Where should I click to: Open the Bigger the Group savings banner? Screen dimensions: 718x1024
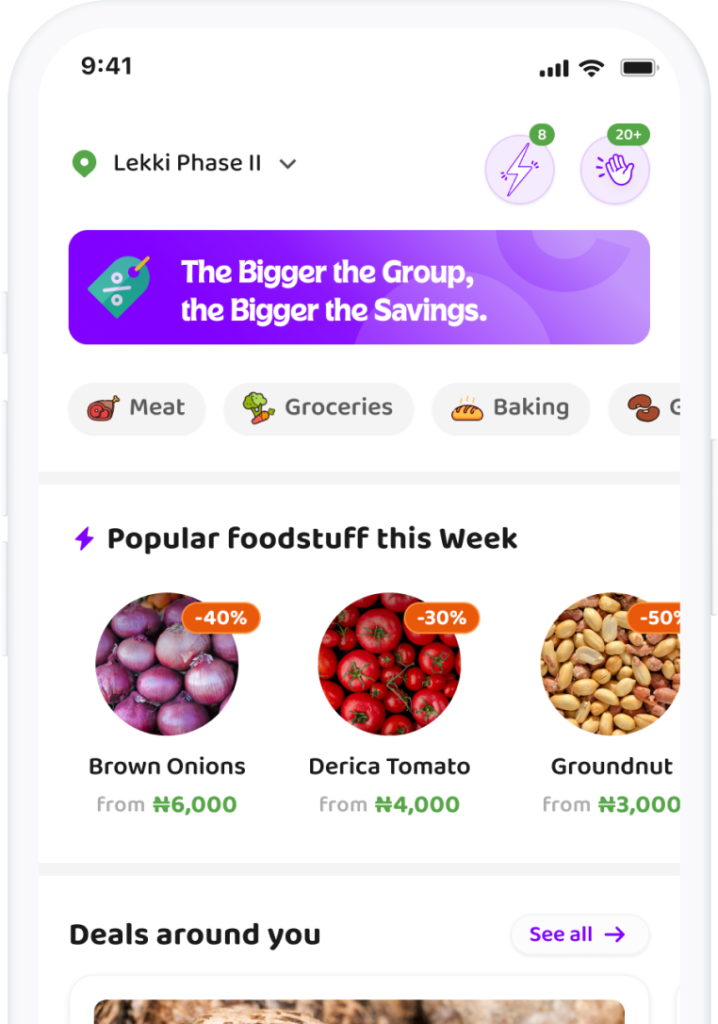tap(359, 288)
